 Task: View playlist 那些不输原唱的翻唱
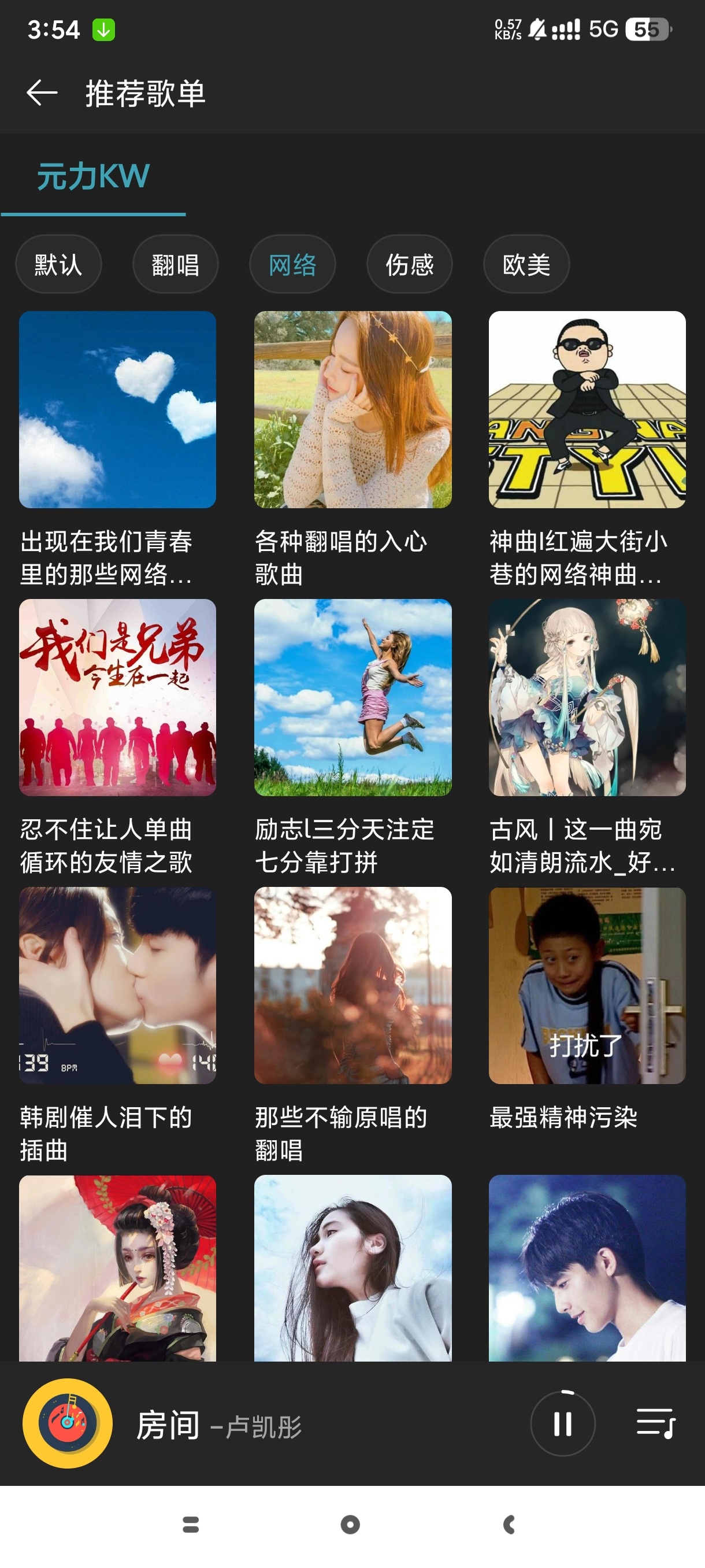(x=352, y=985)
